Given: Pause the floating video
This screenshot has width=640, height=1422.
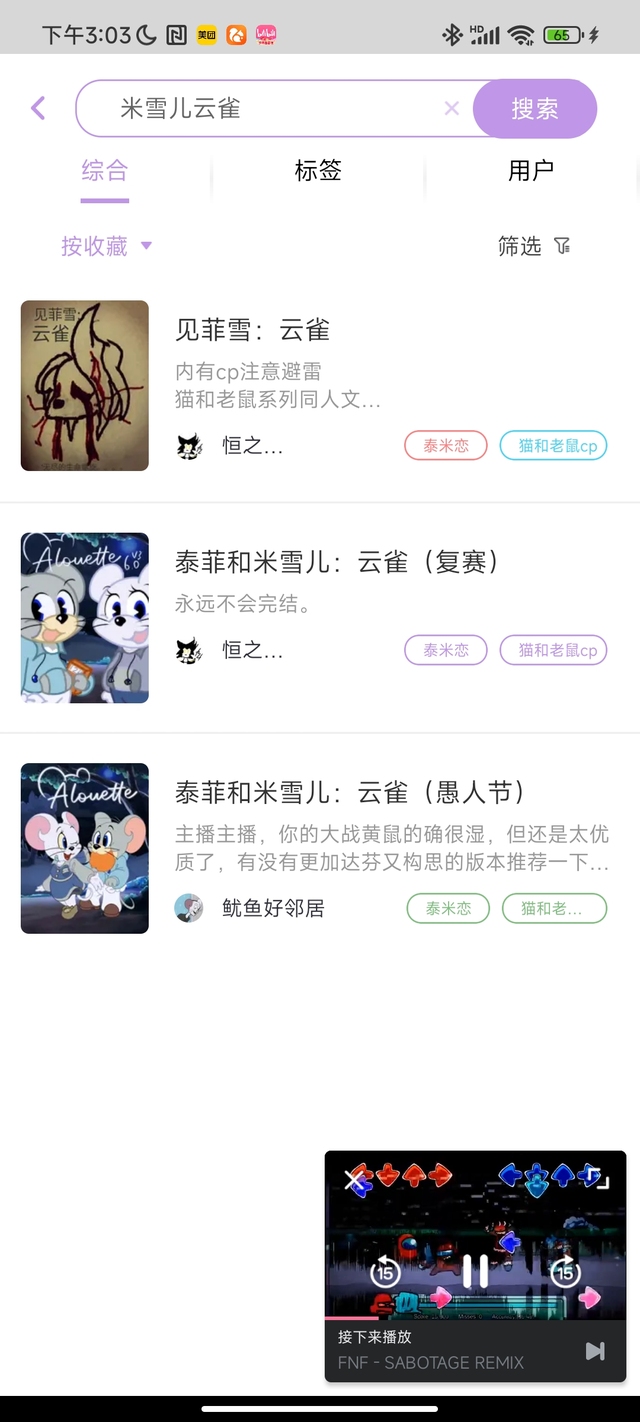Looking at the screenshot, I should (475, 1272).
